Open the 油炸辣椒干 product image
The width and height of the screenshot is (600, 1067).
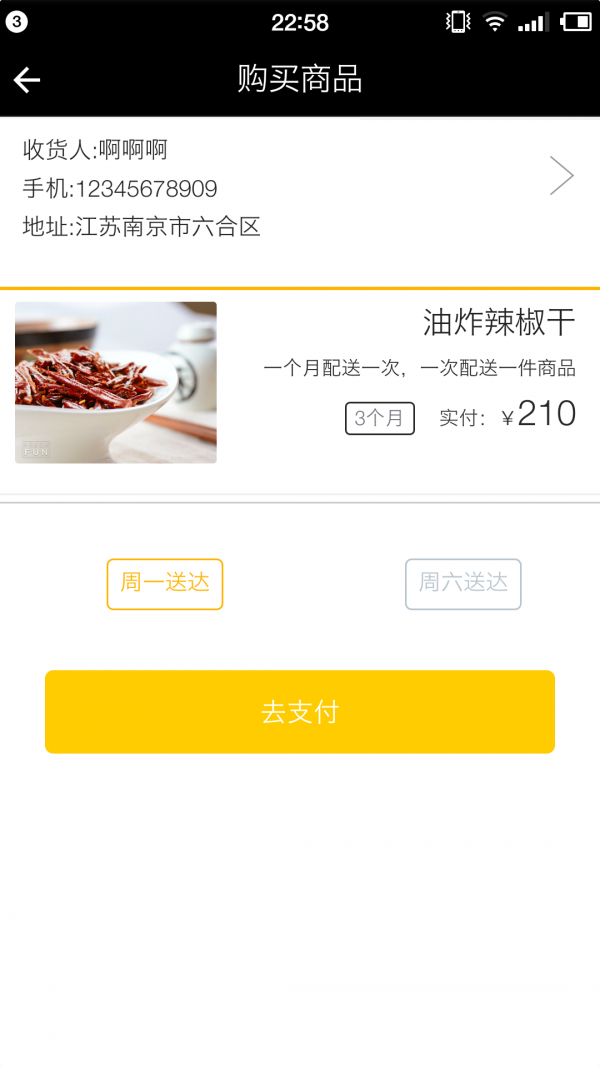(x=116, y=382)
